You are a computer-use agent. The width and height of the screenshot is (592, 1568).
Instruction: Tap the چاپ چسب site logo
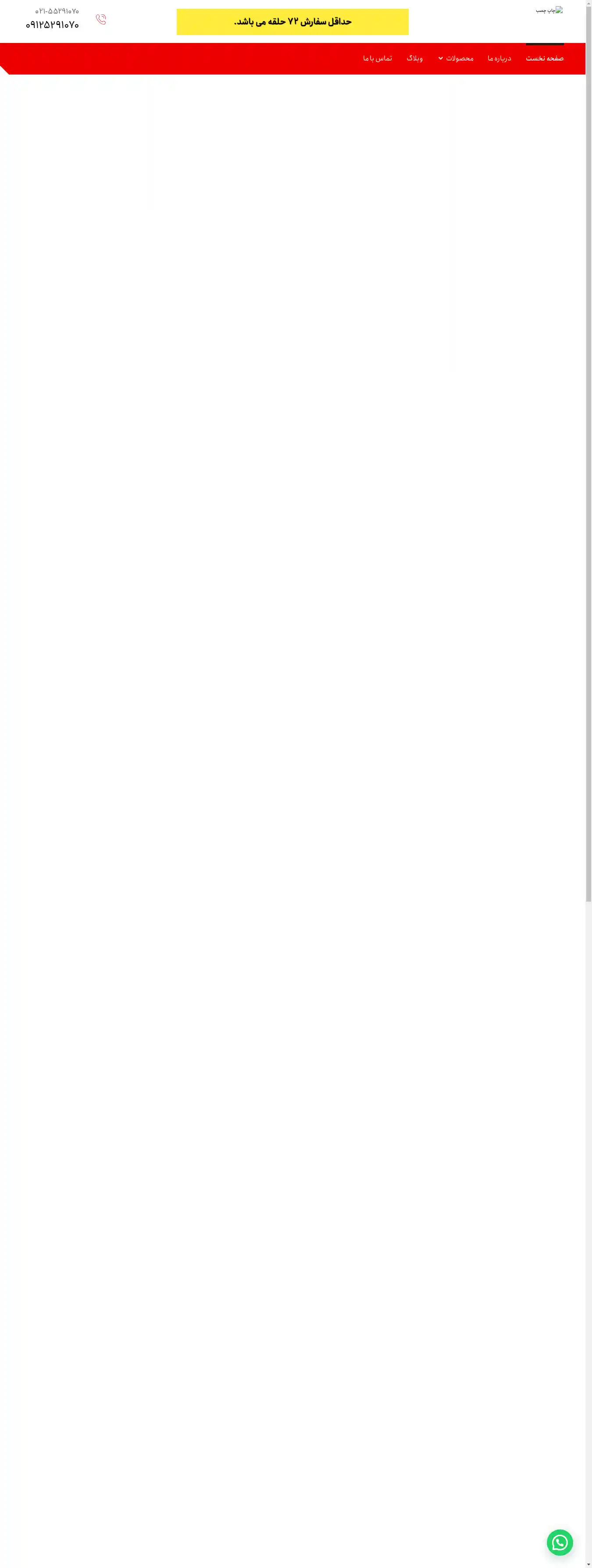(x=549, y=11)
